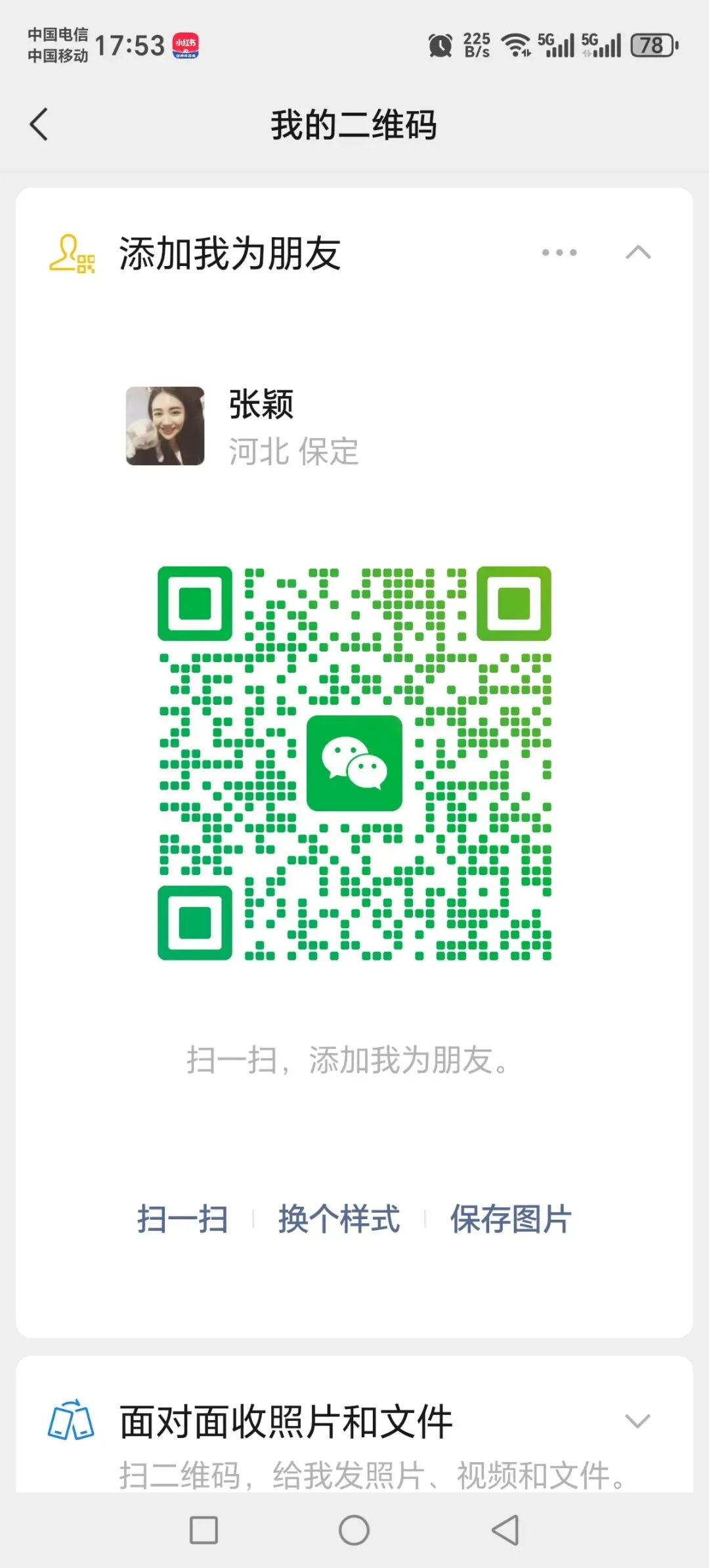Tap the system home button
The width and height of the screenshot is (709, 1568).
[x=354, y=1530]
